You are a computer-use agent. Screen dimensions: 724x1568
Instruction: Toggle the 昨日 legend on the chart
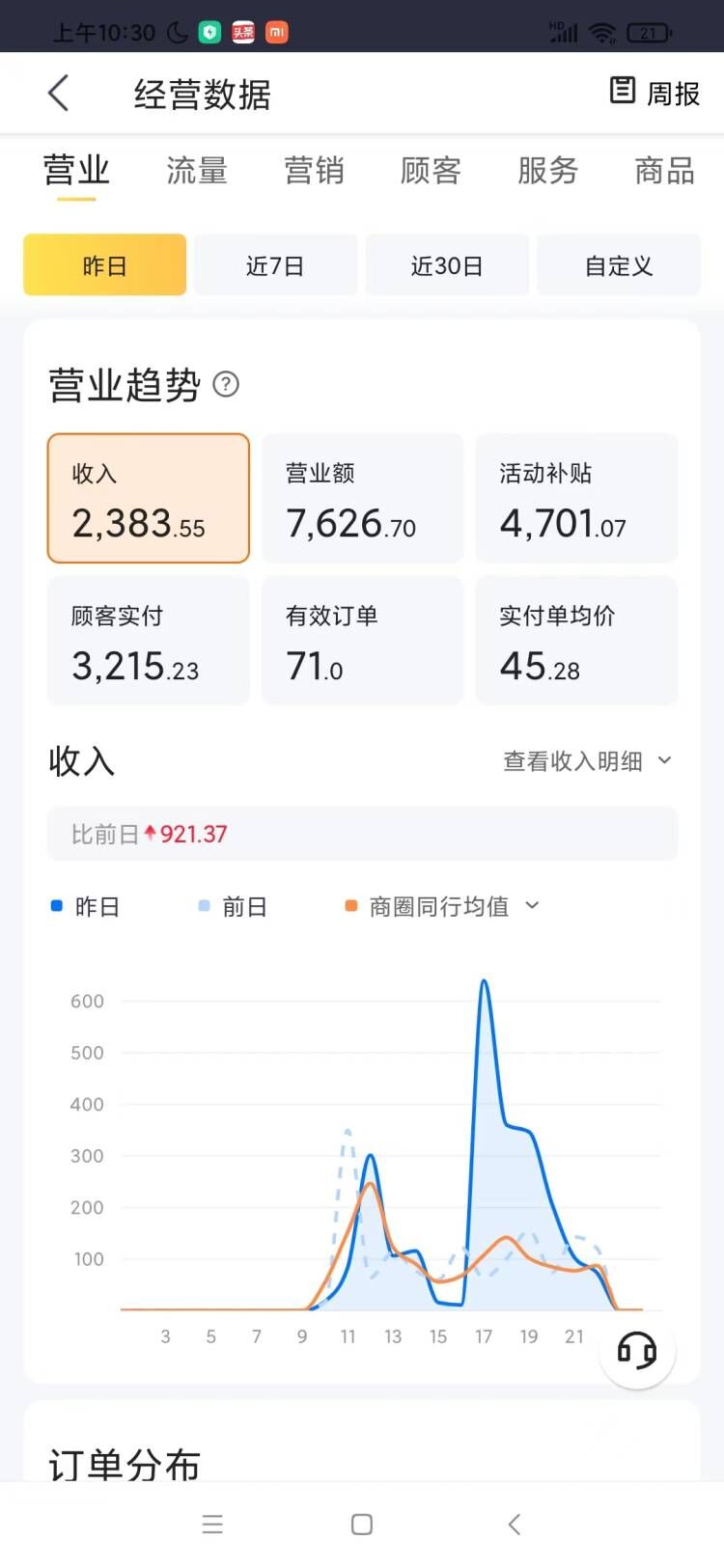84,905
